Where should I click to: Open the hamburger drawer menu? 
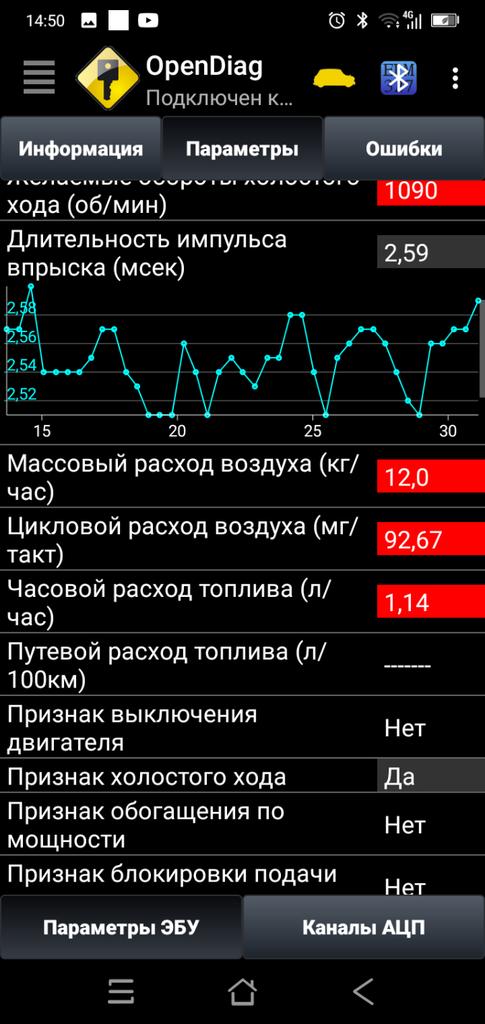tap(39, 78)
